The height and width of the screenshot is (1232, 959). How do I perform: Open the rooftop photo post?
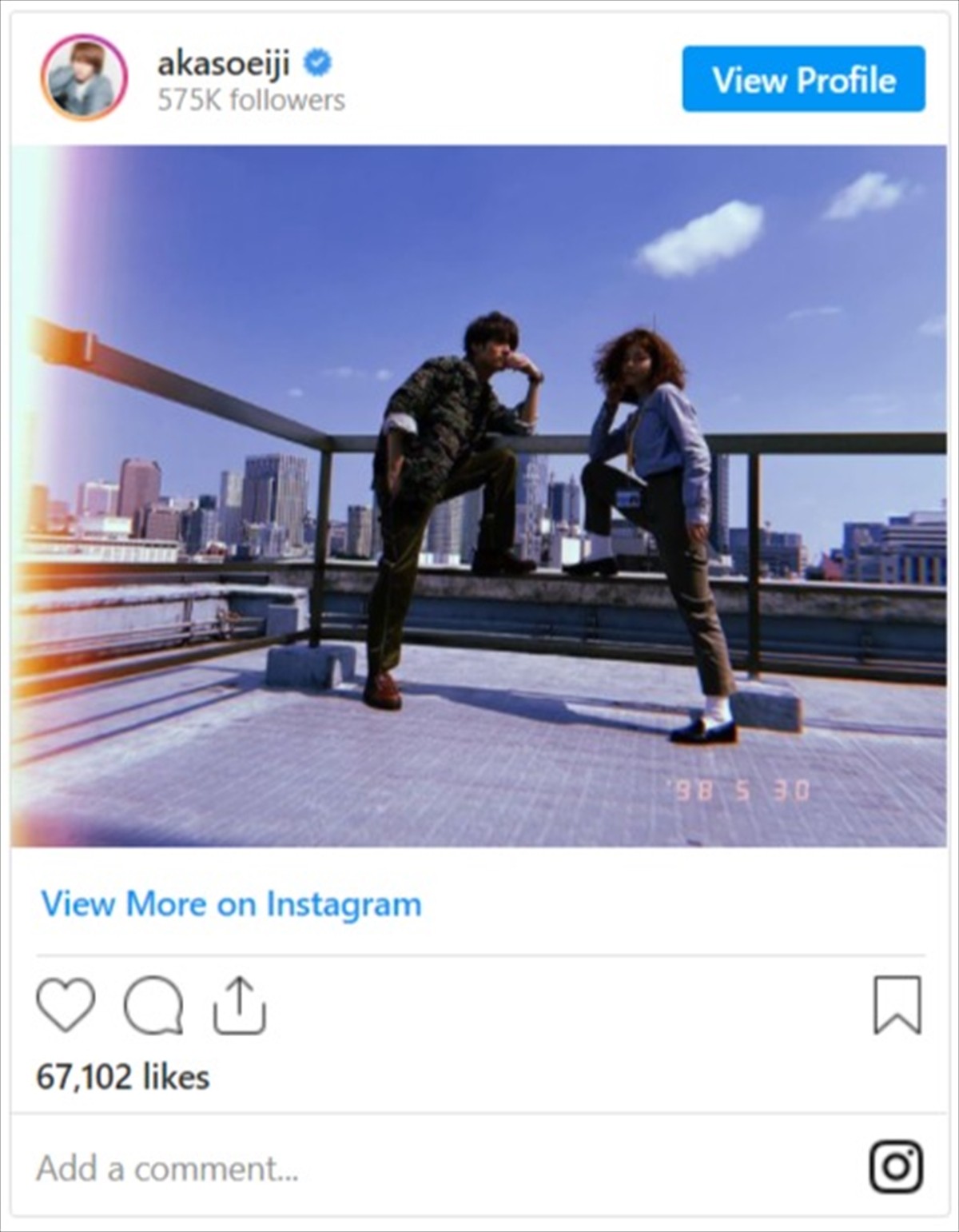click(x=479, y=496)
